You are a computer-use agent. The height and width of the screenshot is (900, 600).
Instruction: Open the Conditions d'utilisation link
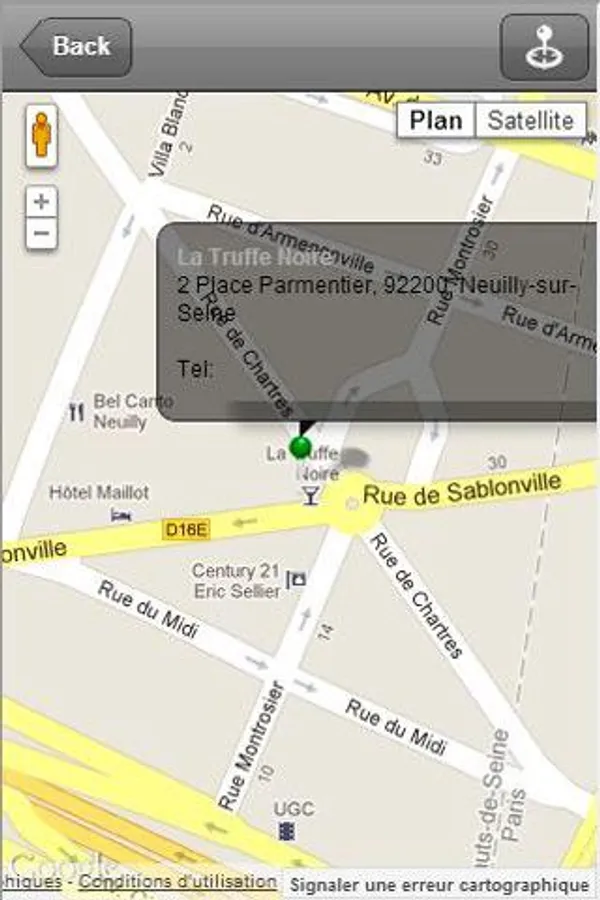177,881
